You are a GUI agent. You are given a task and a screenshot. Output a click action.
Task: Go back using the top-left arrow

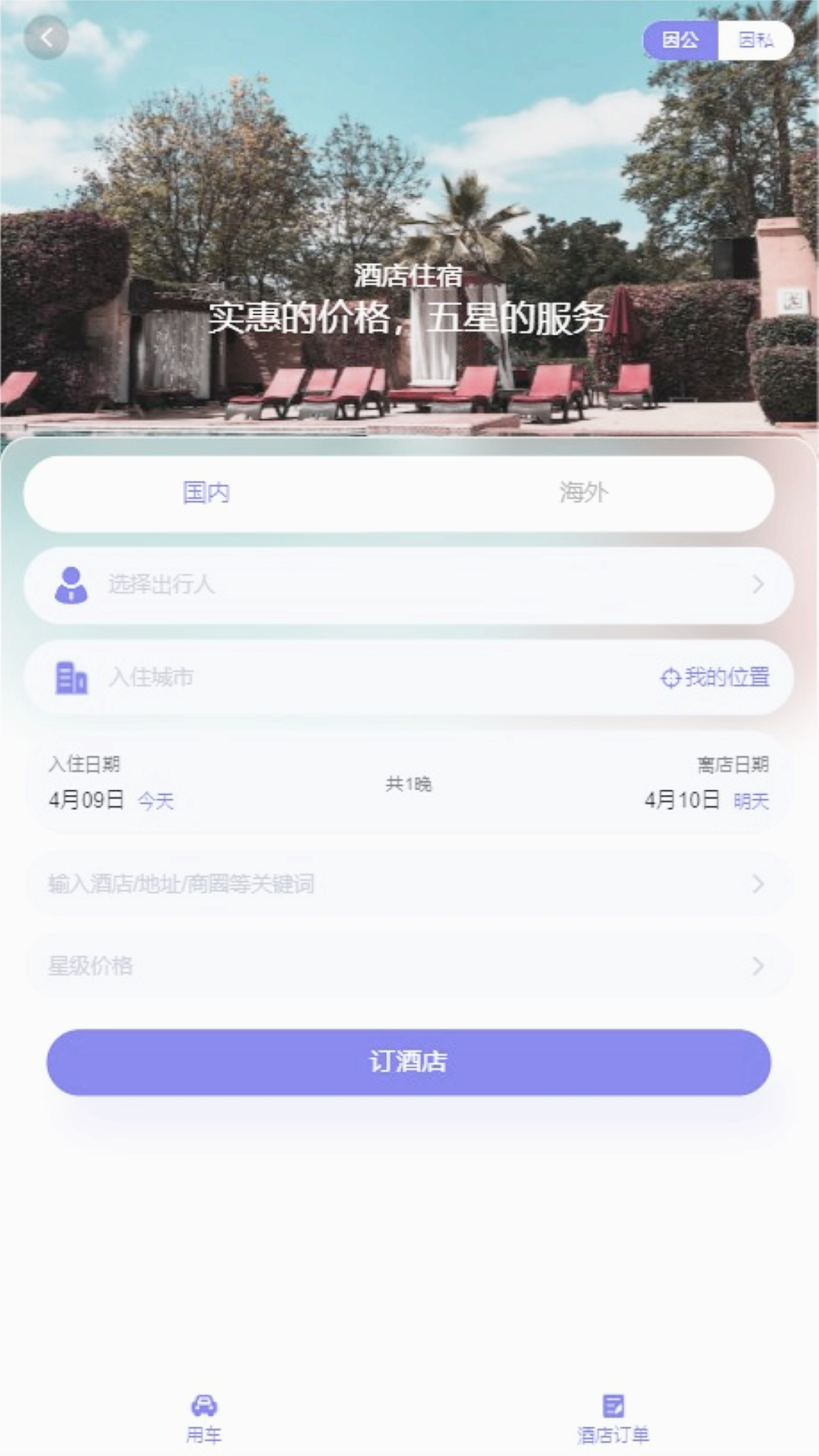46,37
